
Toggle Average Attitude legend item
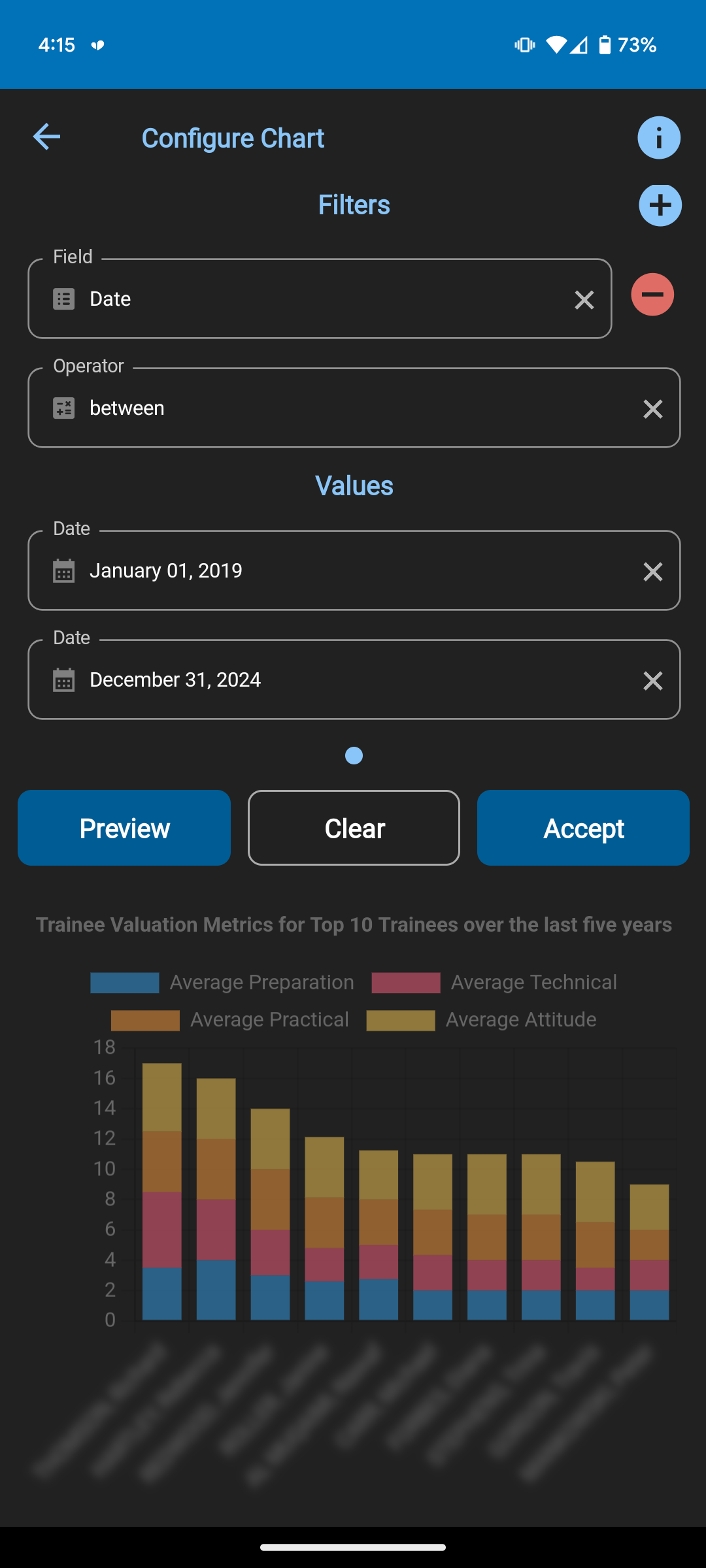(482, 1020)
